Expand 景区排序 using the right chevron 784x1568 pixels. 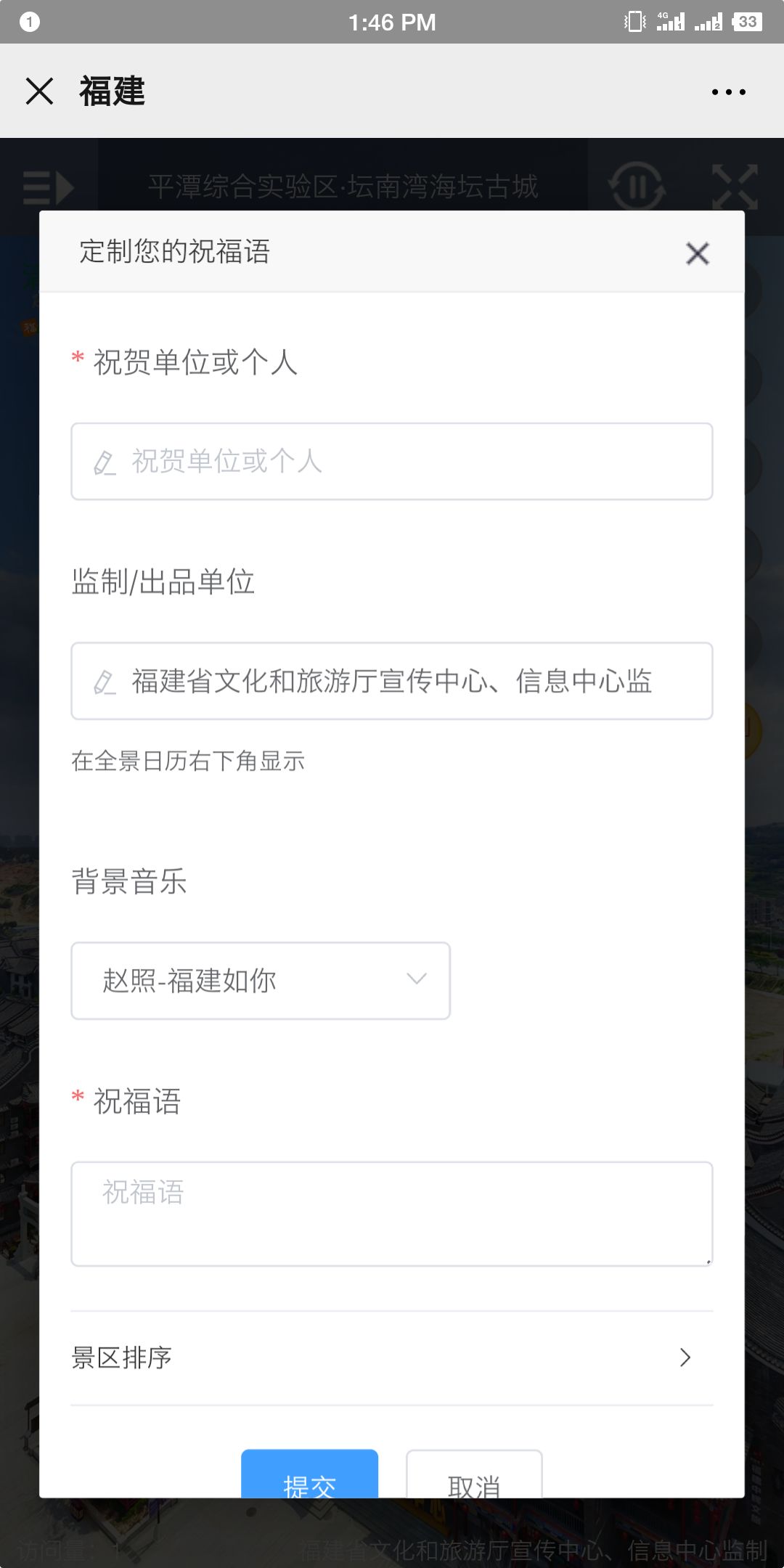pyautogui.click(x=685, y=1357)
